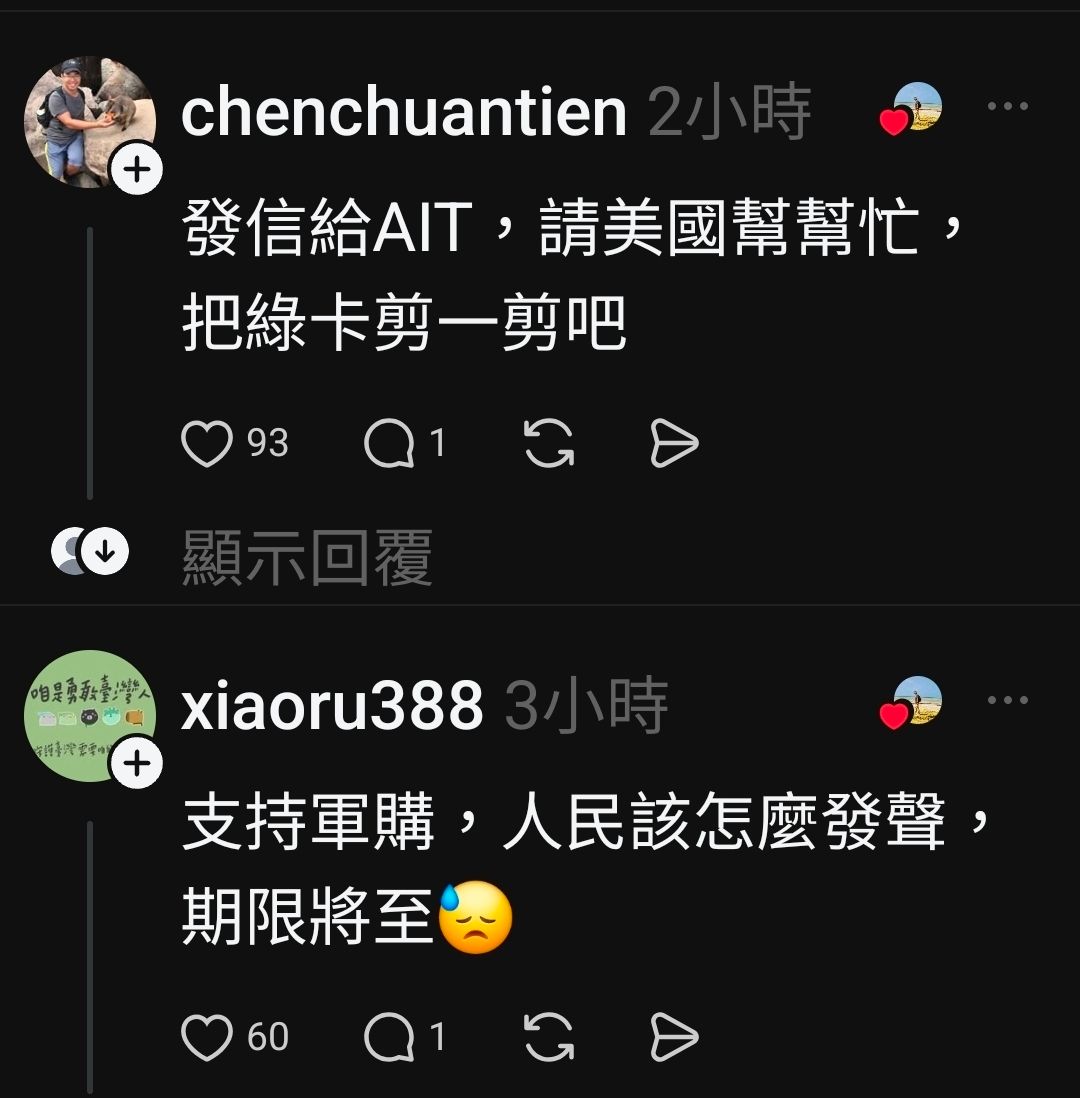
Task: Repost chenchuantien's comment
Action: 549,443
